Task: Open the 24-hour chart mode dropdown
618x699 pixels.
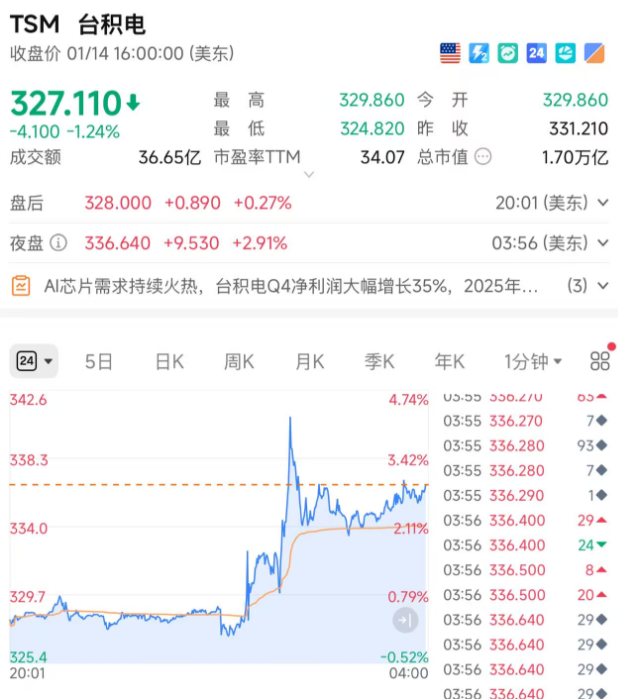Action: [34, 361]
